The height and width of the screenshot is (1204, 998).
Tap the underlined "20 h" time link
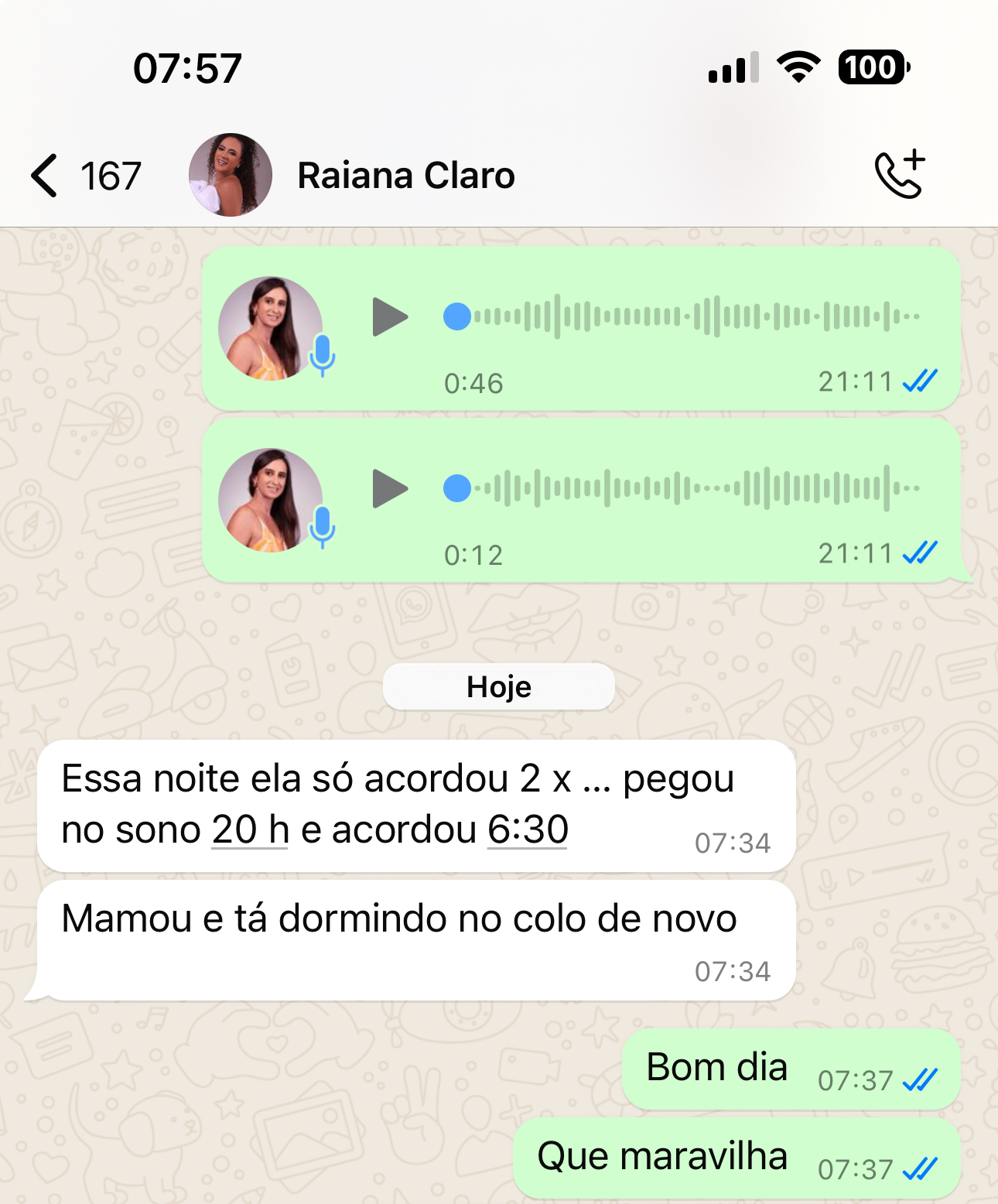251,830
